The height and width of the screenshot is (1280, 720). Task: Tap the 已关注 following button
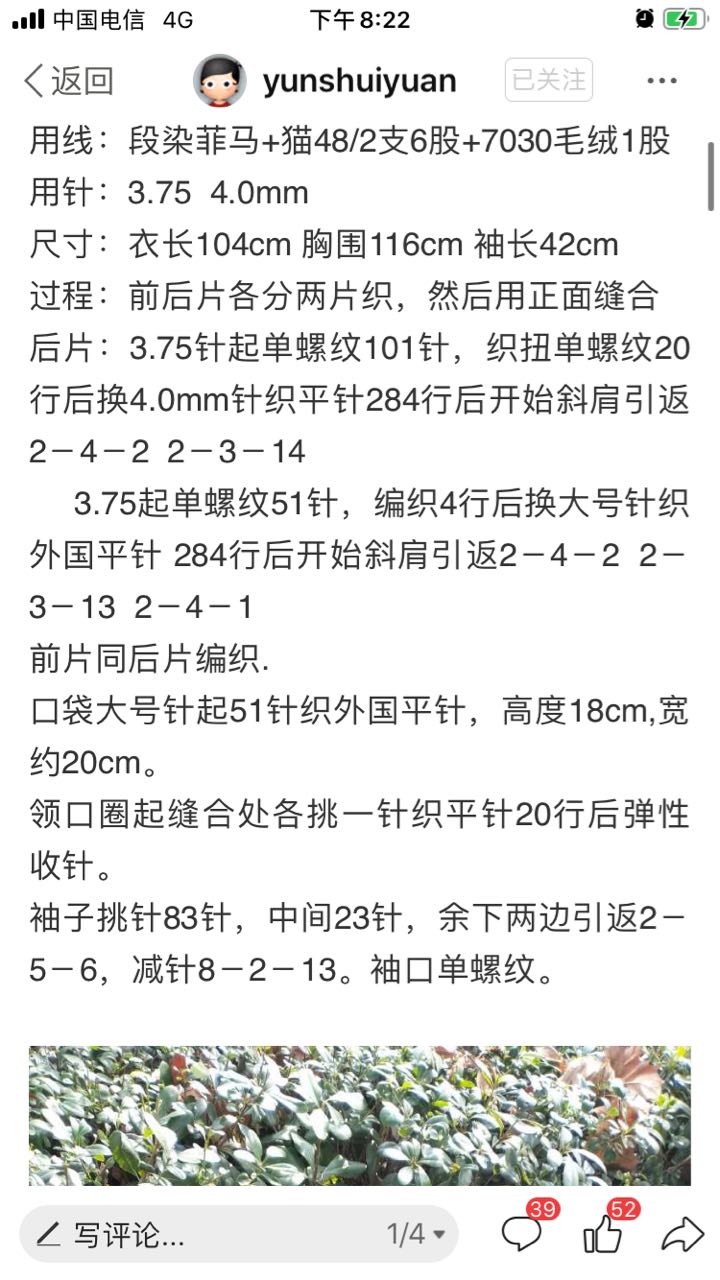549,80
